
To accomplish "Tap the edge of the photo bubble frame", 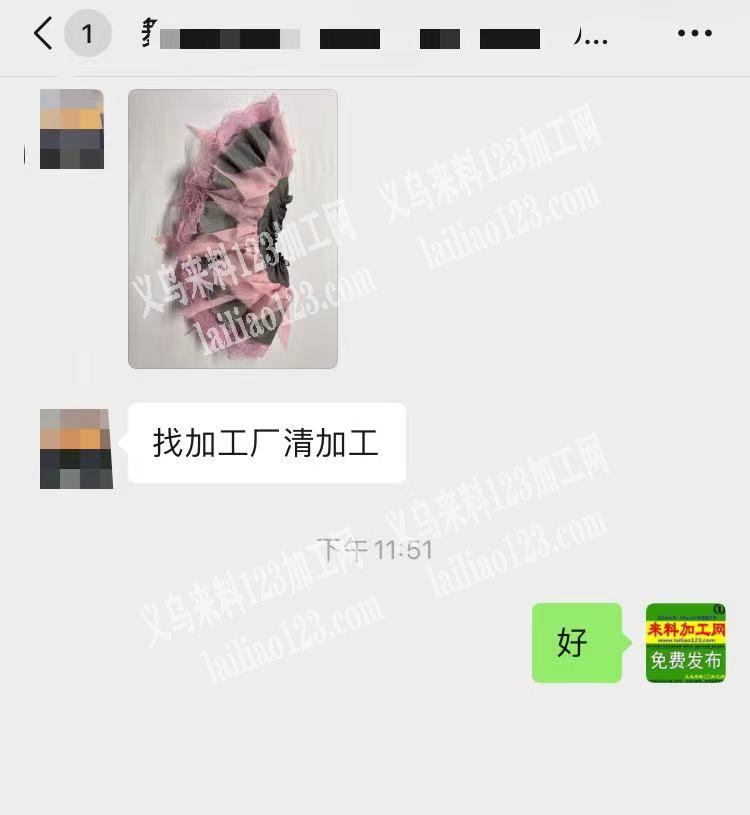I will [130, 228].
